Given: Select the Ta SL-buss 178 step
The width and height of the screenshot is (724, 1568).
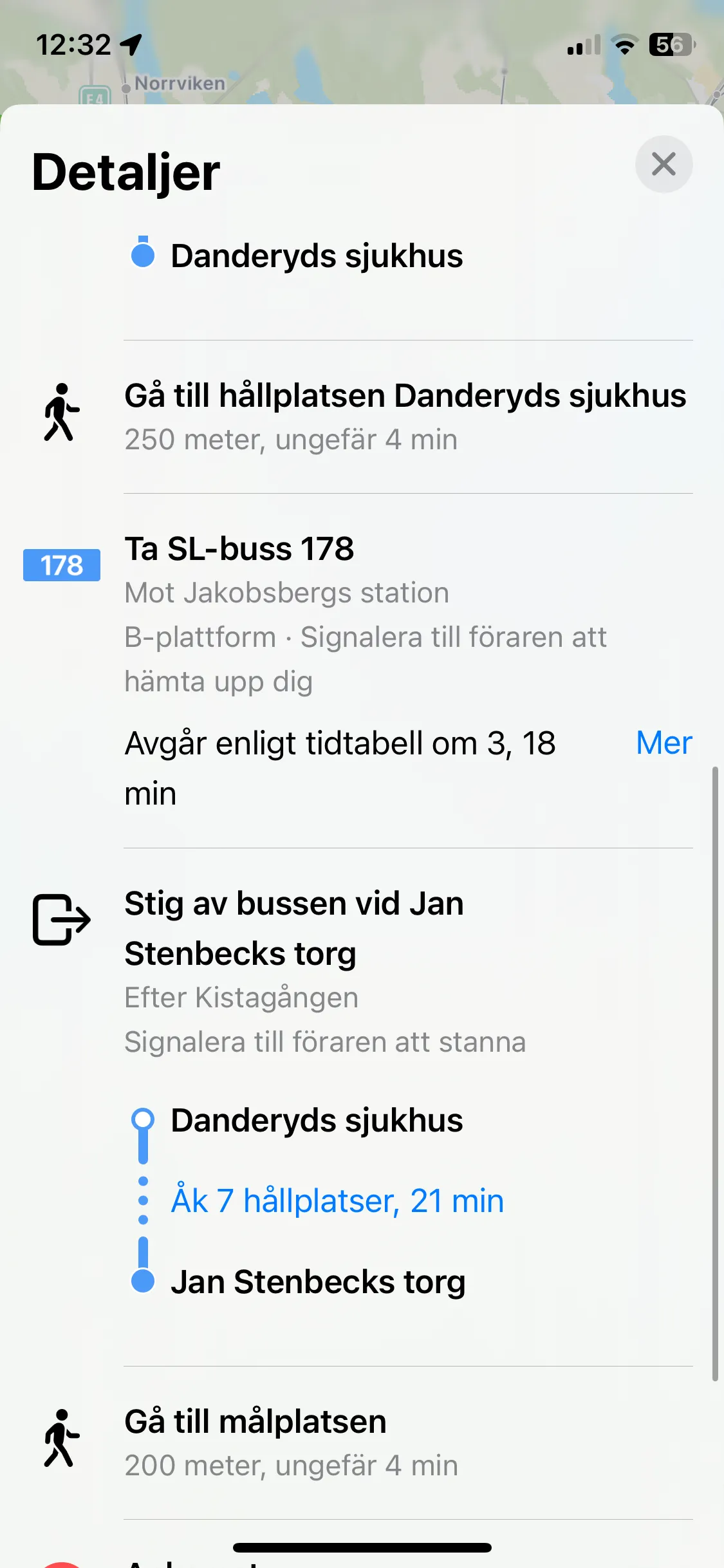Looking at the screenshot, I should pyautogui.click(x=239, y=550).
